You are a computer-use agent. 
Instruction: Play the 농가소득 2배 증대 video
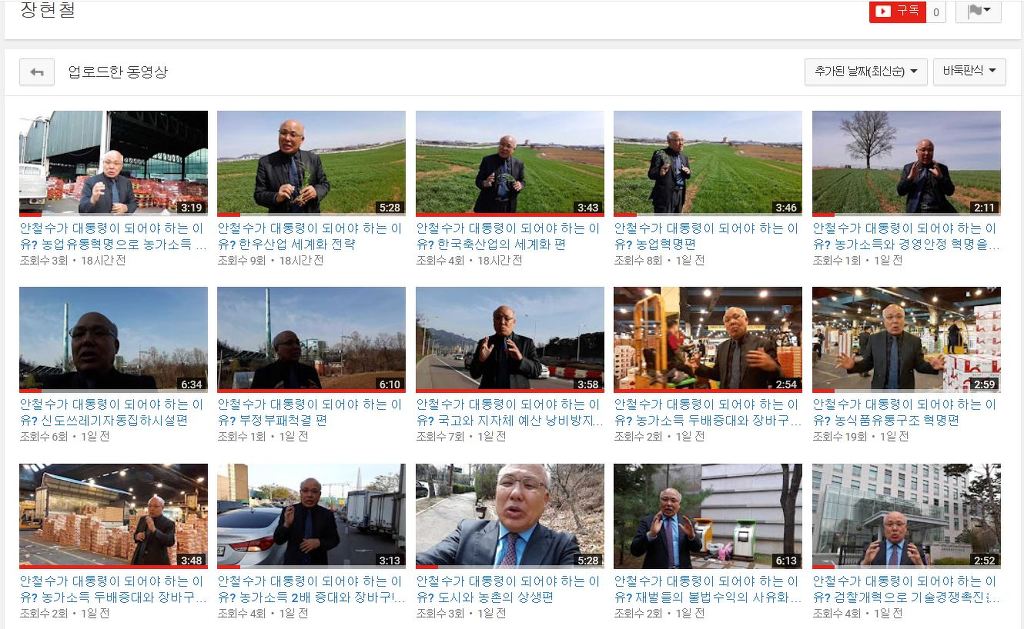311,516
